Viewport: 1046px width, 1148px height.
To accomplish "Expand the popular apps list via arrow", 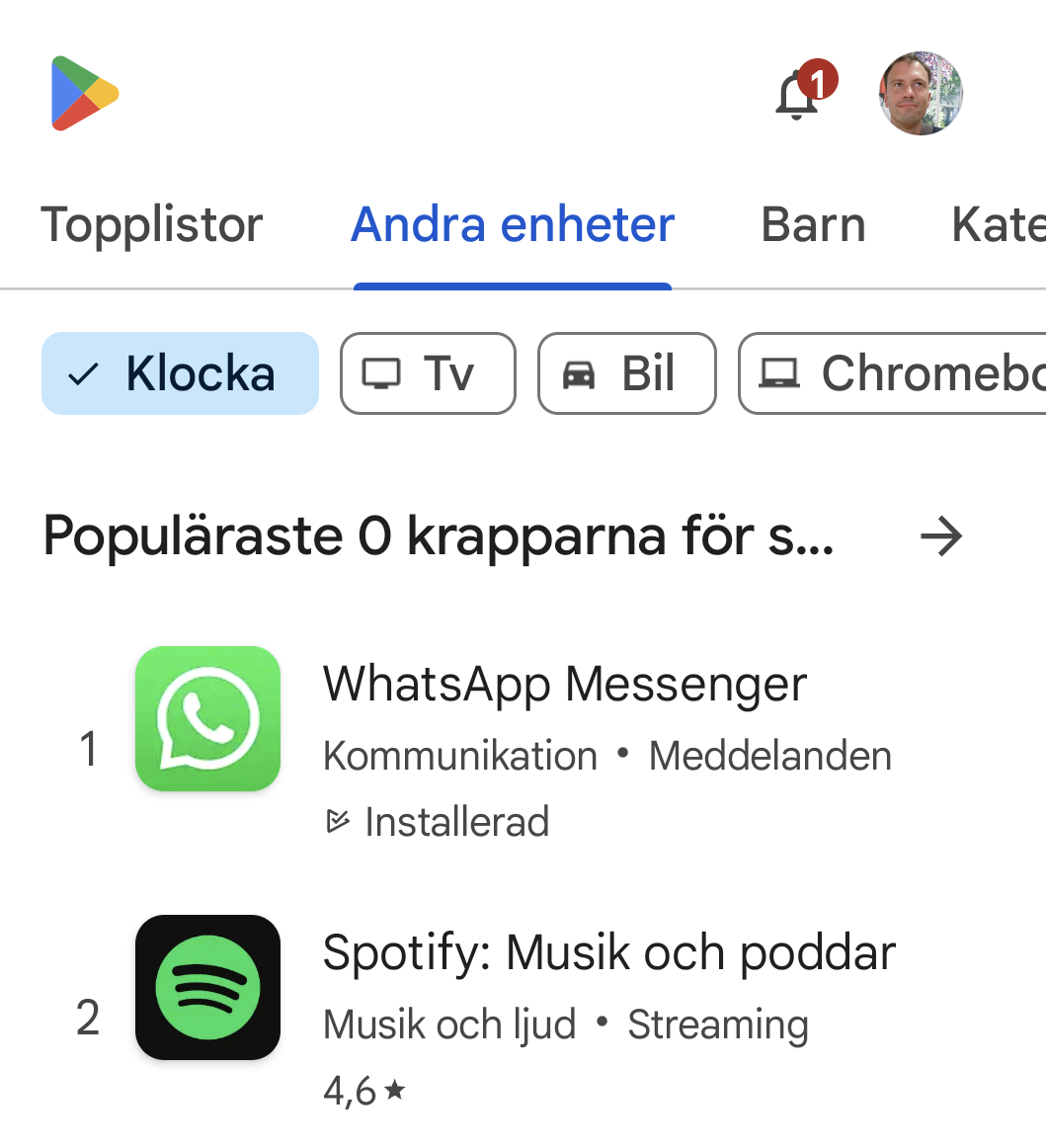I will pyautogui.click(x=942, y=536).
